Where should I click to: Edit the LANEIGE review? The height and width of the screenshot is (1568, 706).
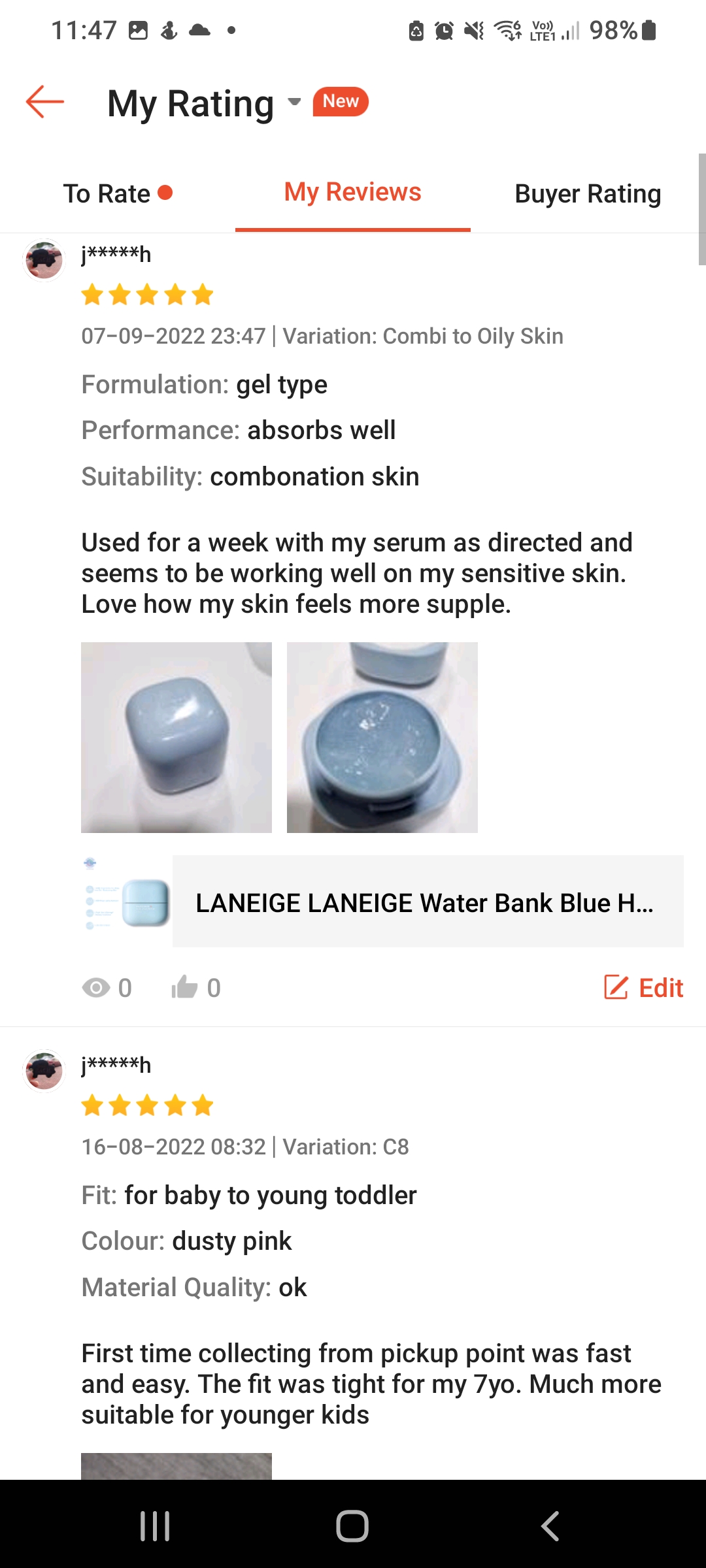[644, 988]
